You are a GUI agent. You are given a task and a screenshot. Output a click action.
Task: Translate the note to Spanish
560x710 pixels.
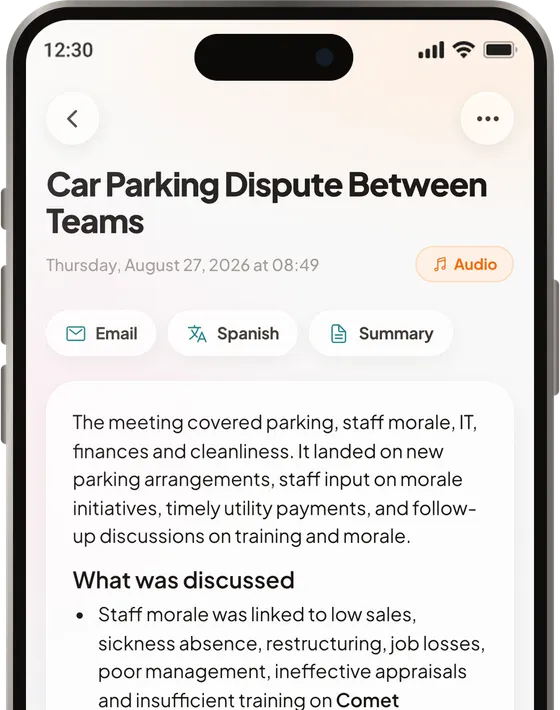233,333
